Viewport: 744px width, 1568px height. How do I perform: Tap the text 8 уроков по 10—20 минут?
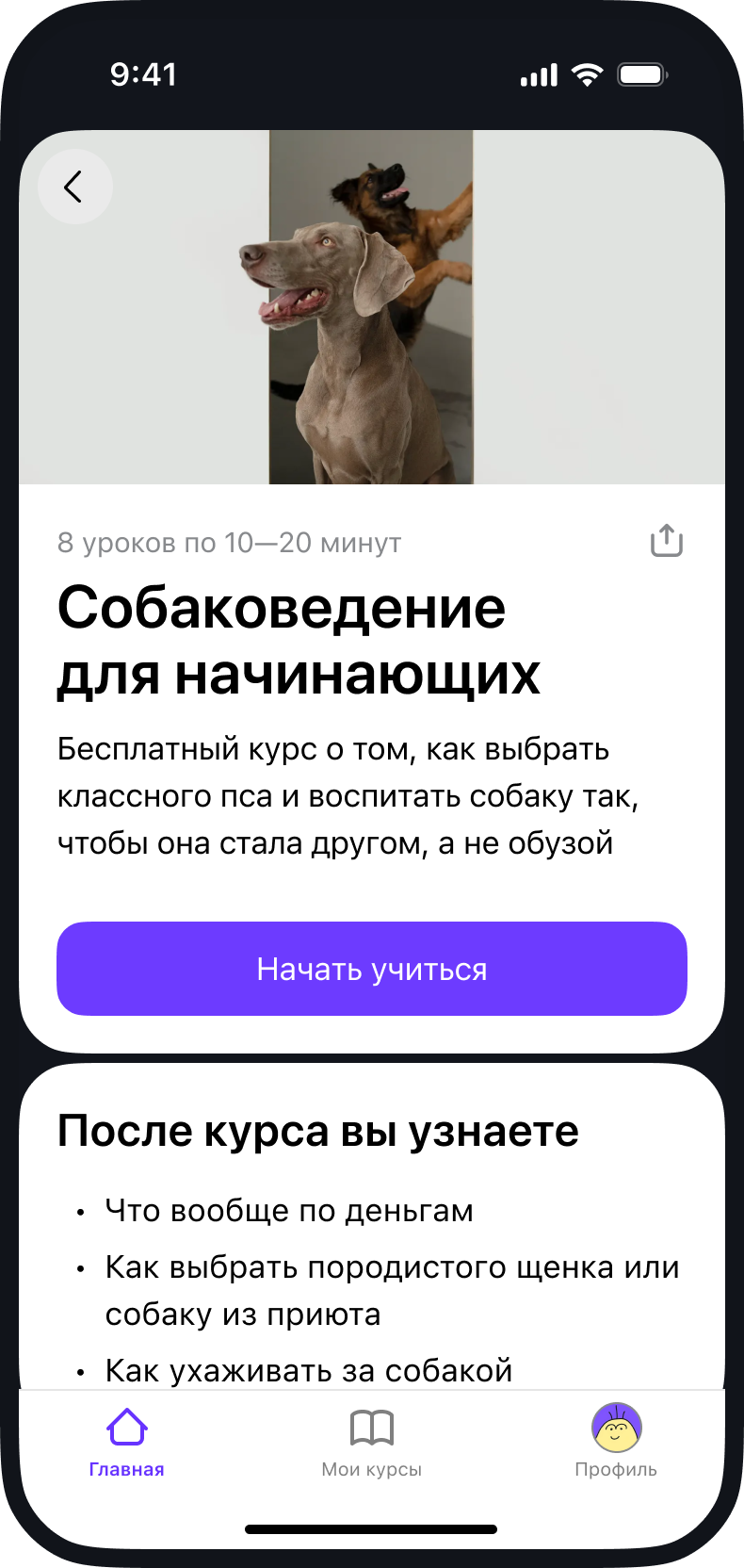(230, 542)
